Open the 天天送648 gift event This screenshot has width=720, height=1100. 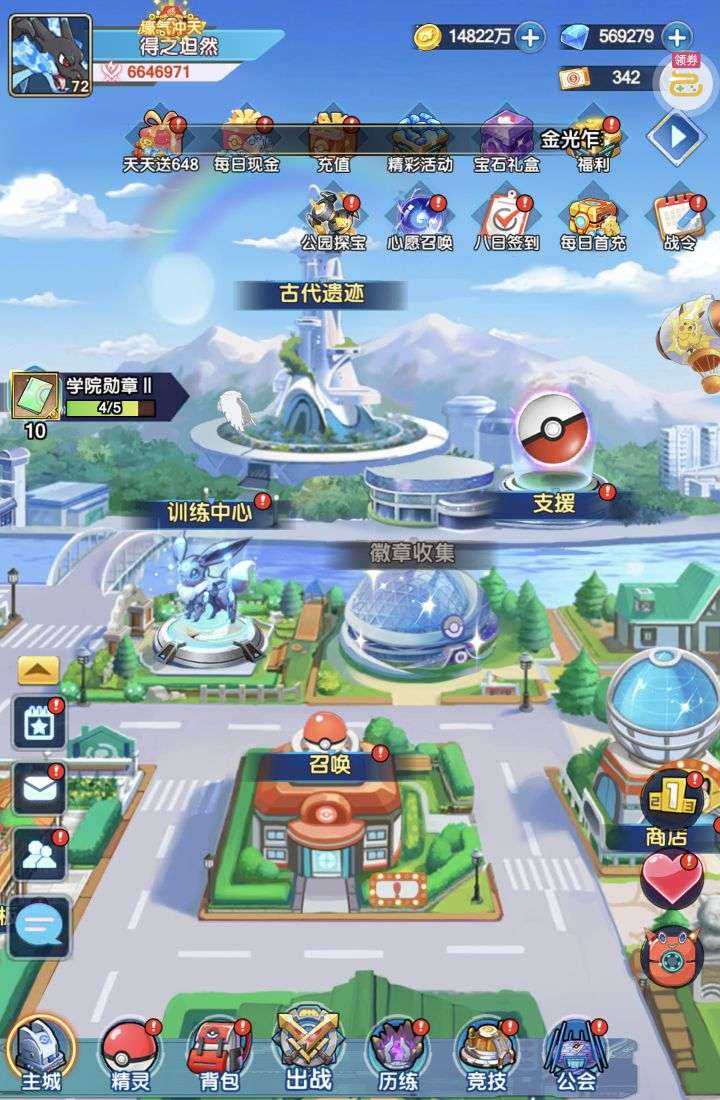pos(160,142)
